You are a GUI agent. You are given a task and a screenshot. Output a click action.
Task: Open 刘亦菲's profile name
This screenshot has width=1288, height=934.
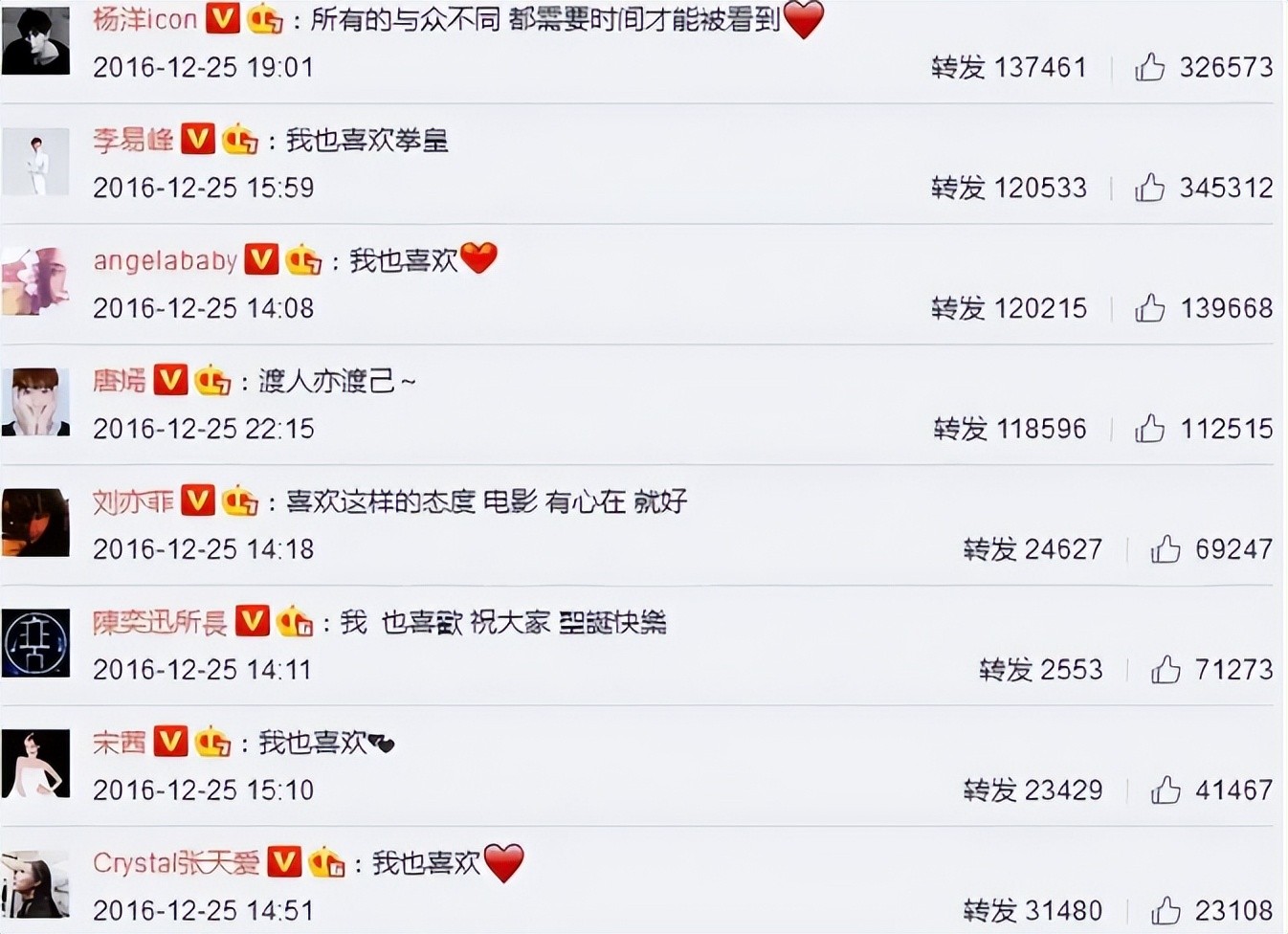pos(133,501)
